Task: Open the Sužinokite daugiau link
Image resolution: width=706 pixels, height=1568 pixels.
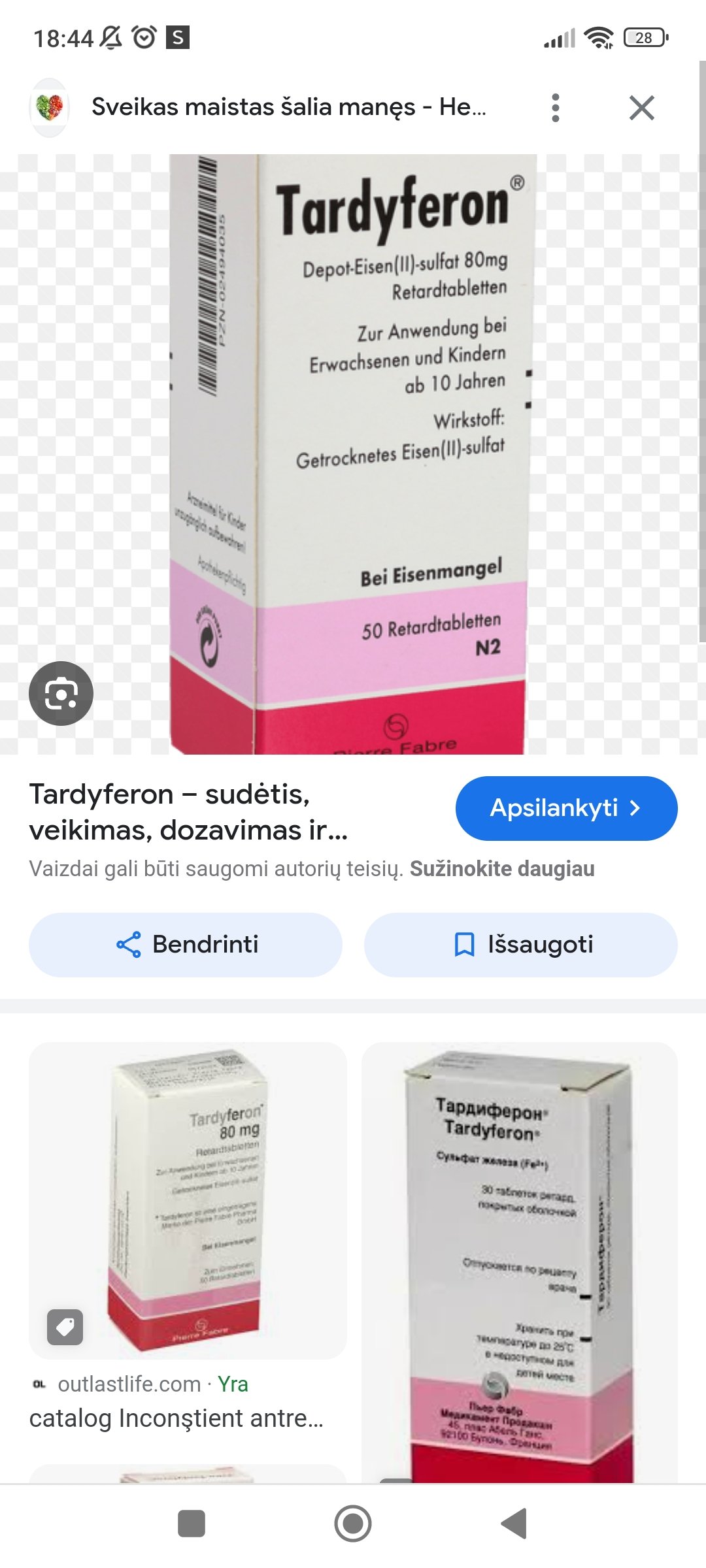Action: pyautogui.click(x=502, y=869)
